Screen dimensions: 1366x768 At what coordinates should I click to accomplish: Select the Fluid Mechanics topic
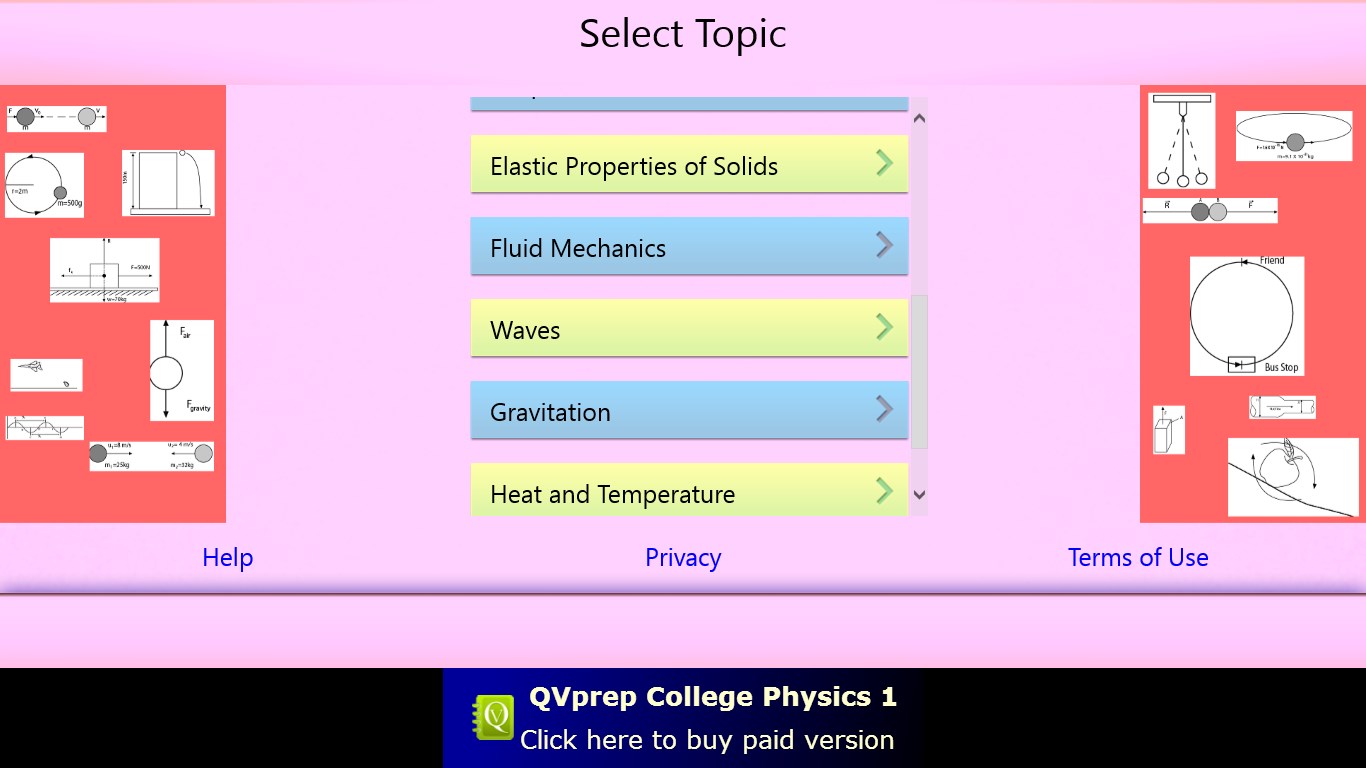click(x=689, y=246)
